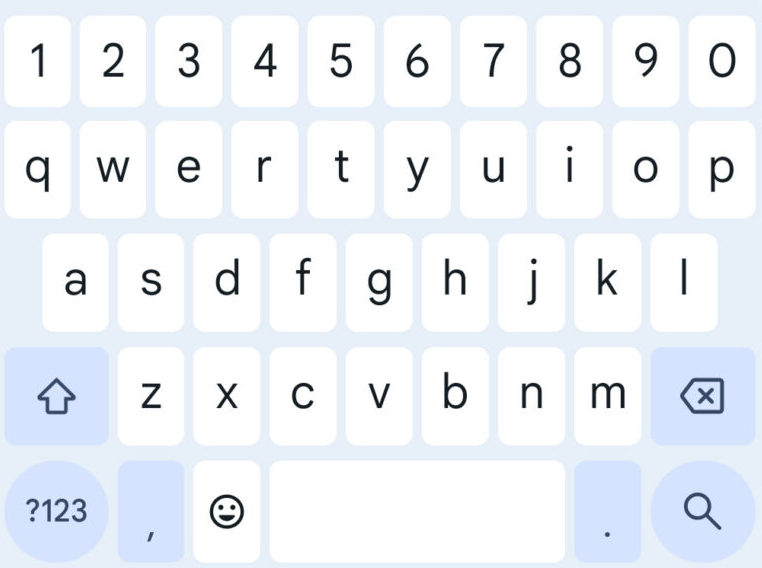762x568 pixels.
Task: Type the letter z
Action: [151, 397]
